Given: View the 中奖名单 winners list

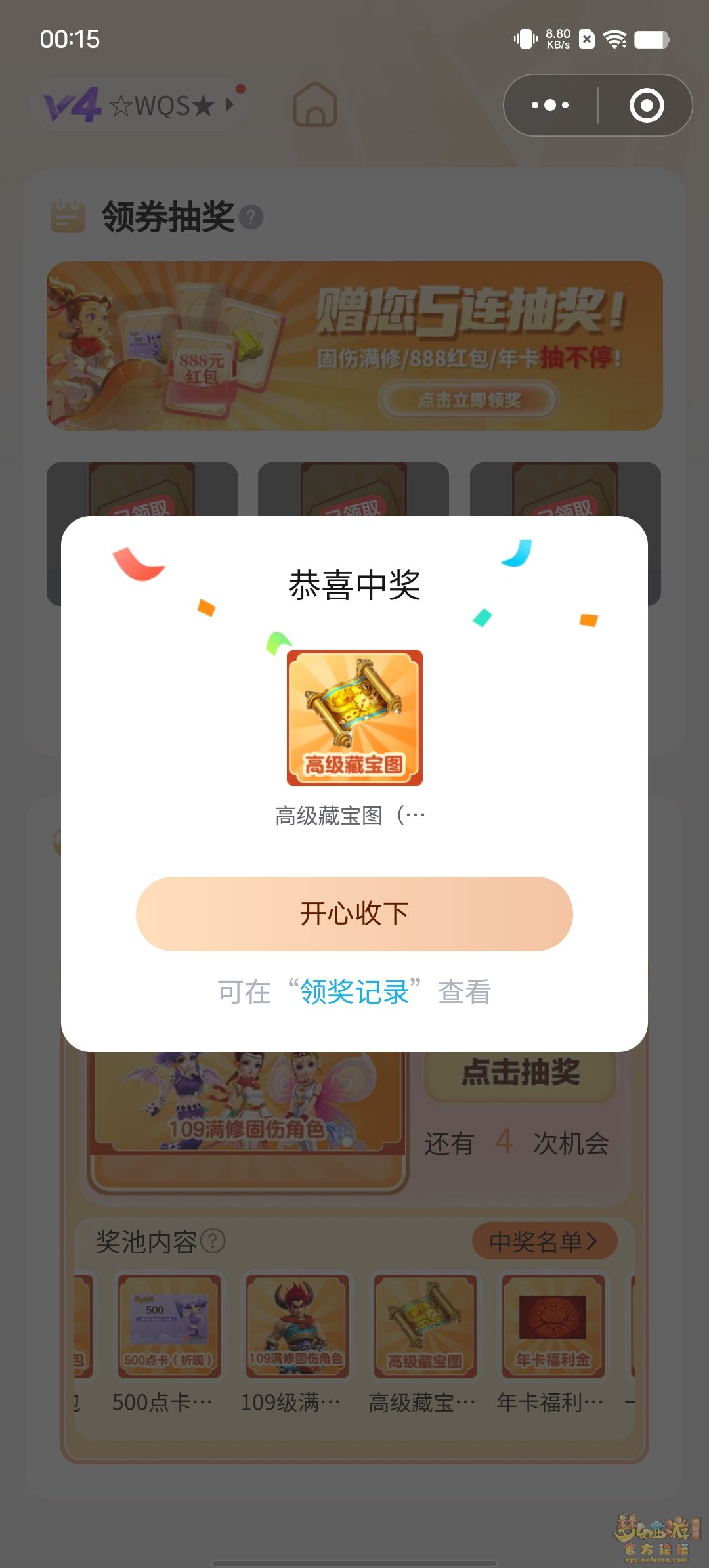Looking at the screenshot, I should coord(544,1241).
